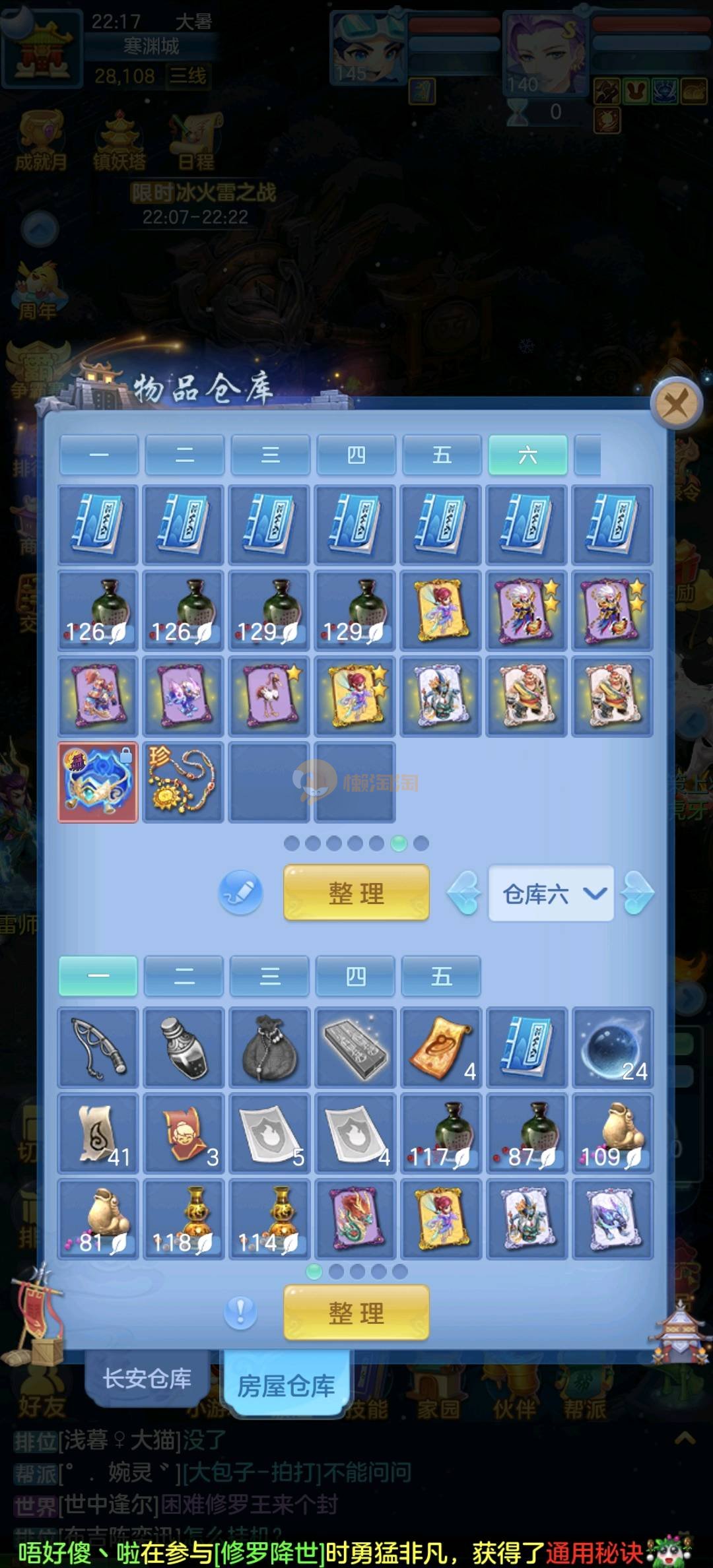Screen dimensions: 713x1568
Task: Select the scroll item with count 41
Action: click(98, 1133)
